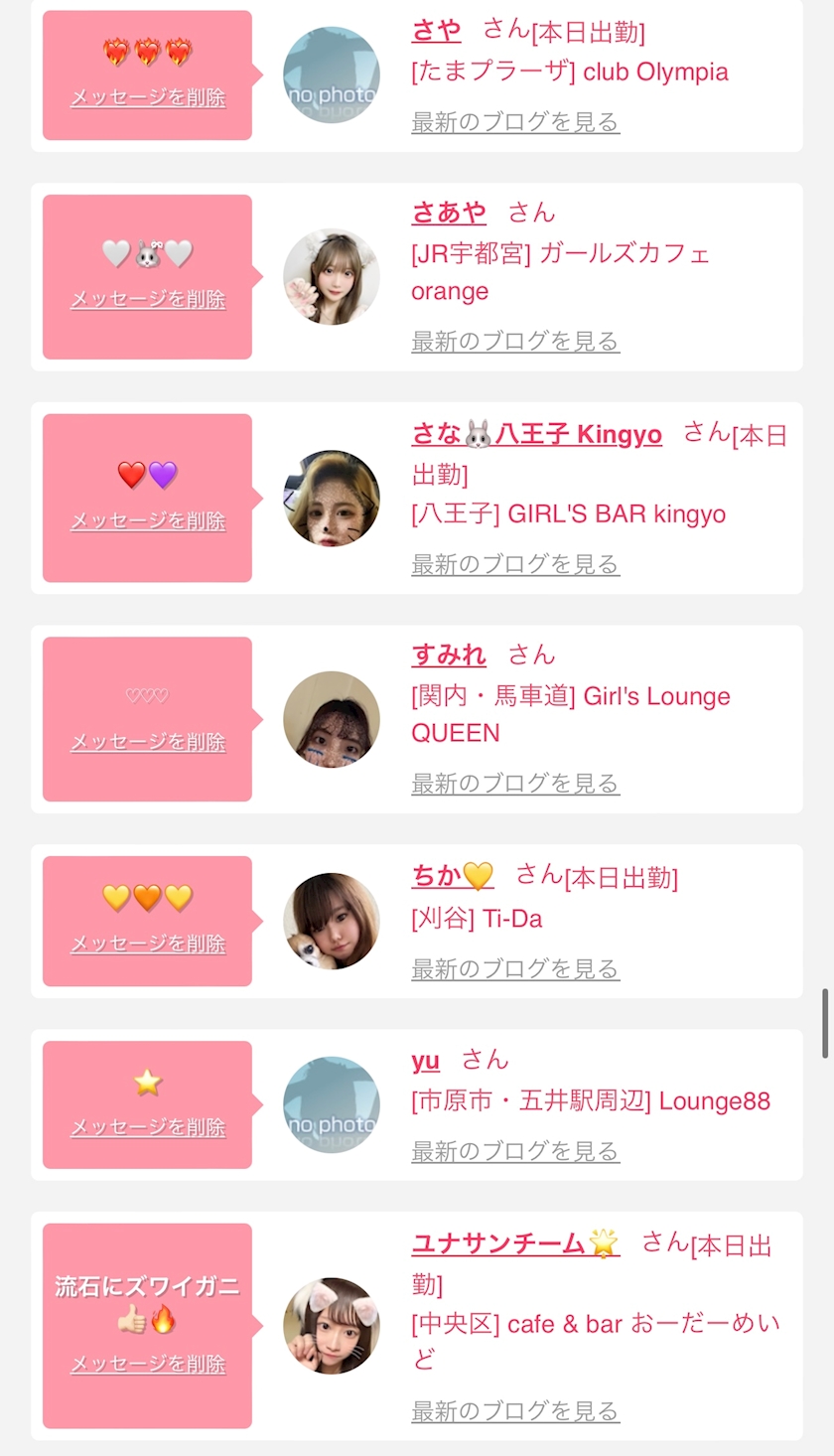Screen dimensions: 834x1456
Task: Delete the message sent to すみれ
Action: 148,742
